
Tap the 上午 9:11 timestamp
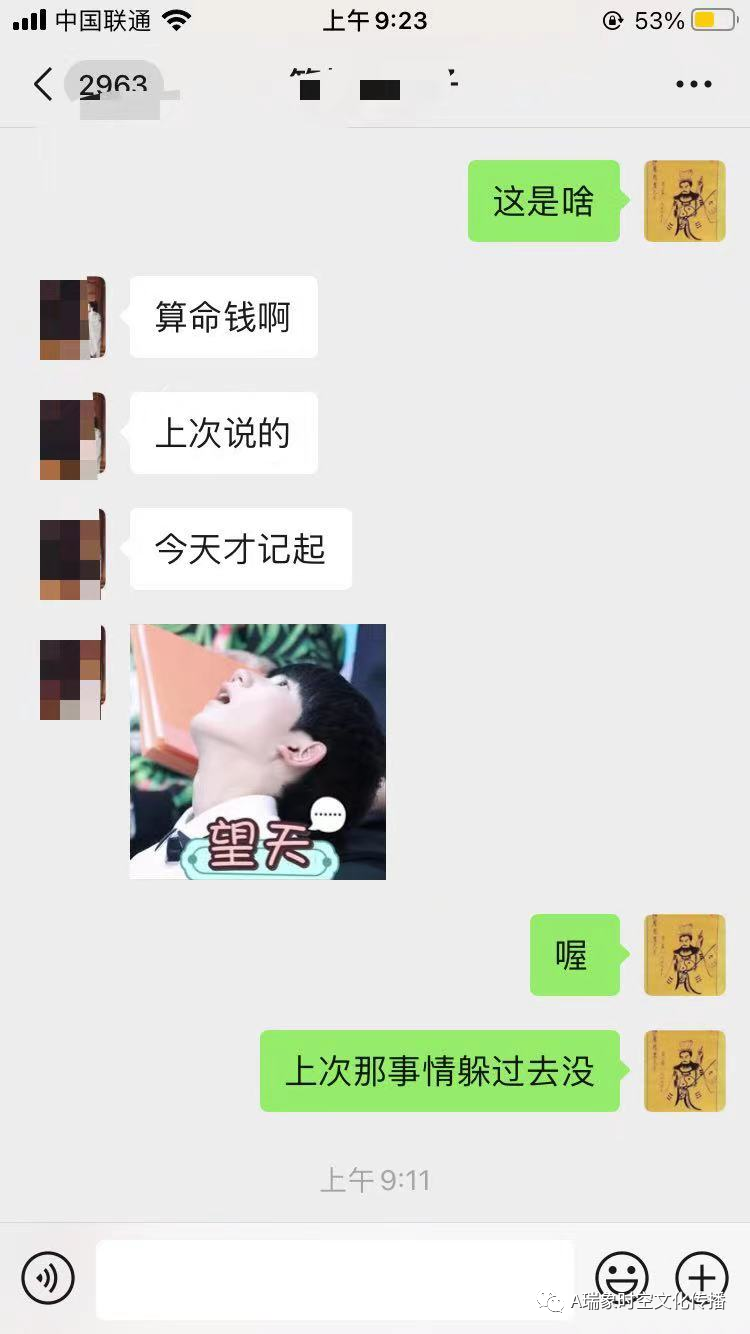point(375,1180)
